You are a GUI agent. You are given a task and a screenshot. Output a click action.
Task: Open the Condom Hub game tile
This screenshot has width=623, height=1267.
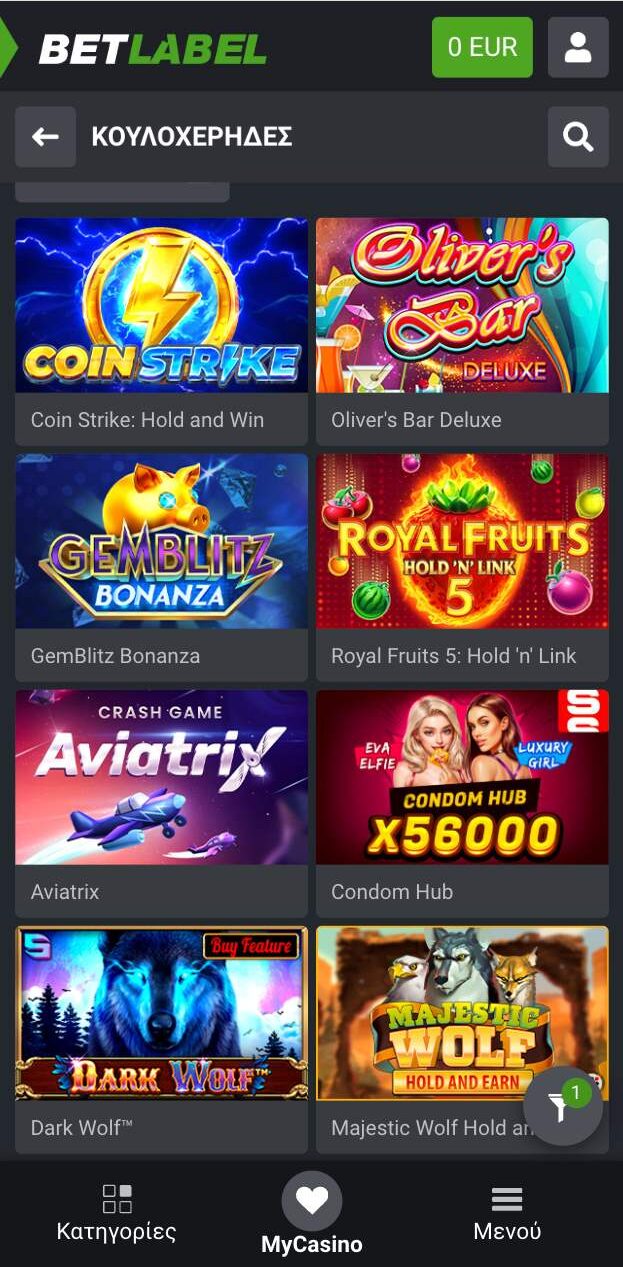[462, 778]
